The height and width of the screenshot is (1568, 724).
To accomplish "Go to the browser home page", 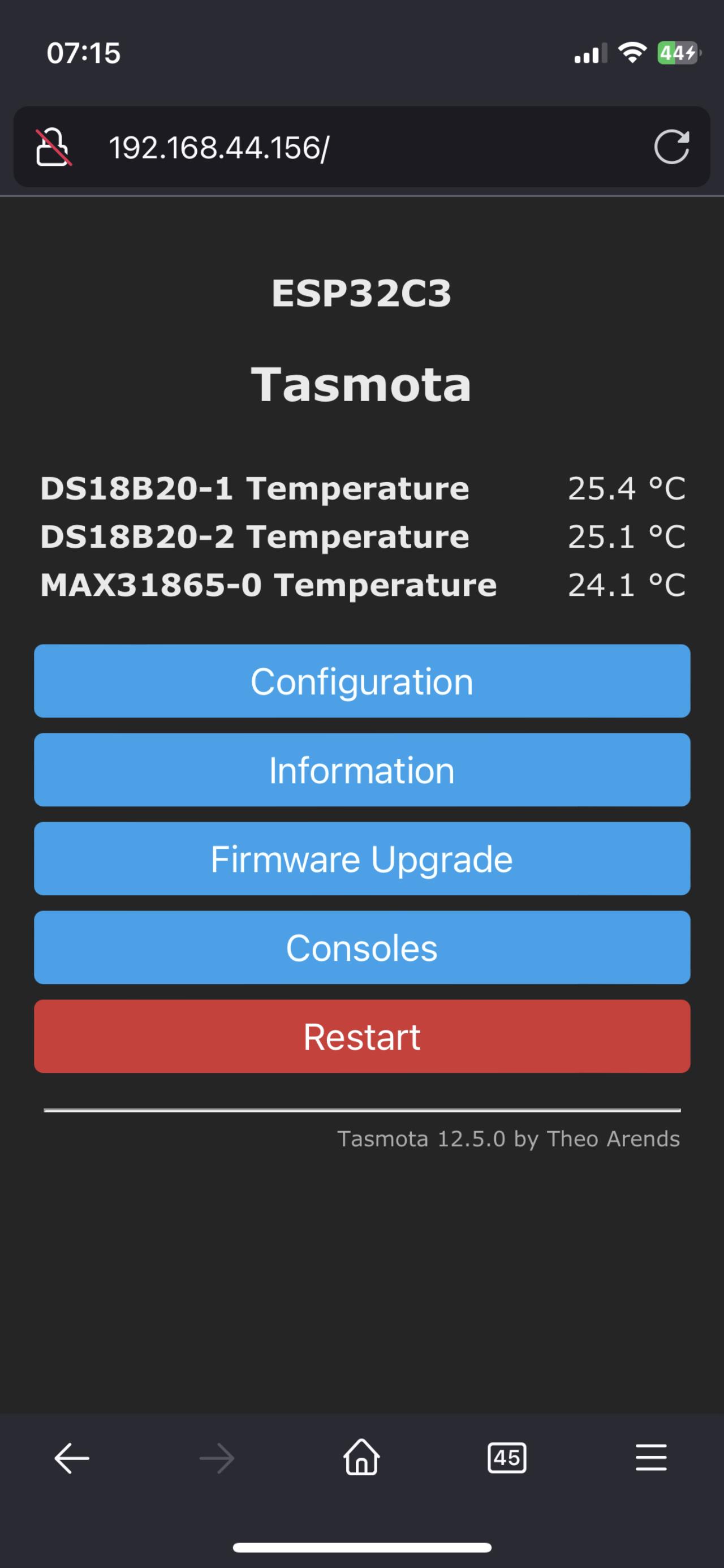I will pos(362,1457).
